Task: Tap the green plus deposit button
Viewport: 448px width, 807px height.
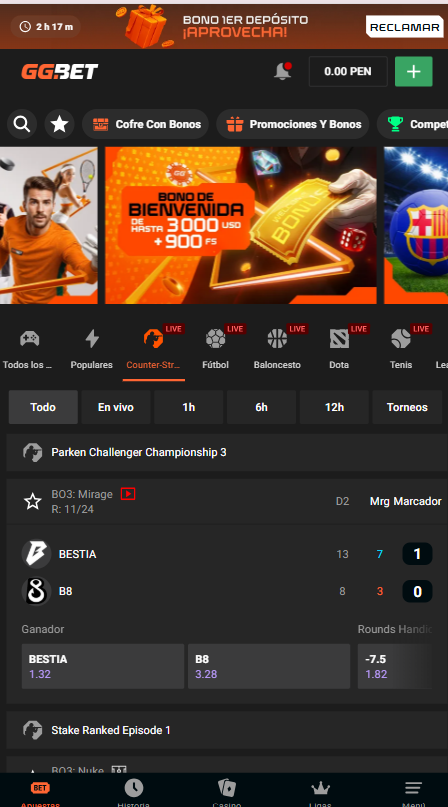Action: click(x=413, y=72)
